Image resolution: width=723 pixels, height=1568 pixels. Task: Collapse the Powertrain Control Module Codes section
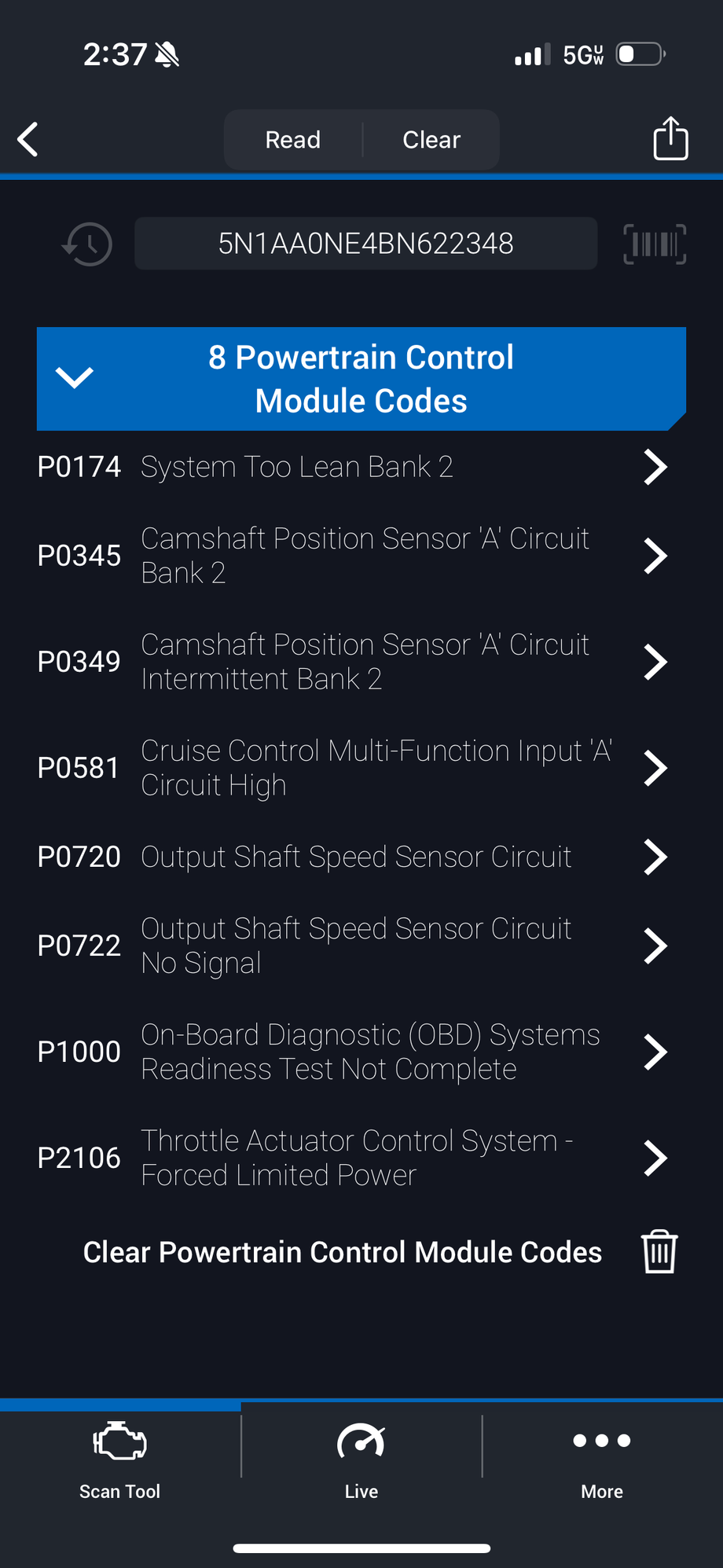coord(75,378)
